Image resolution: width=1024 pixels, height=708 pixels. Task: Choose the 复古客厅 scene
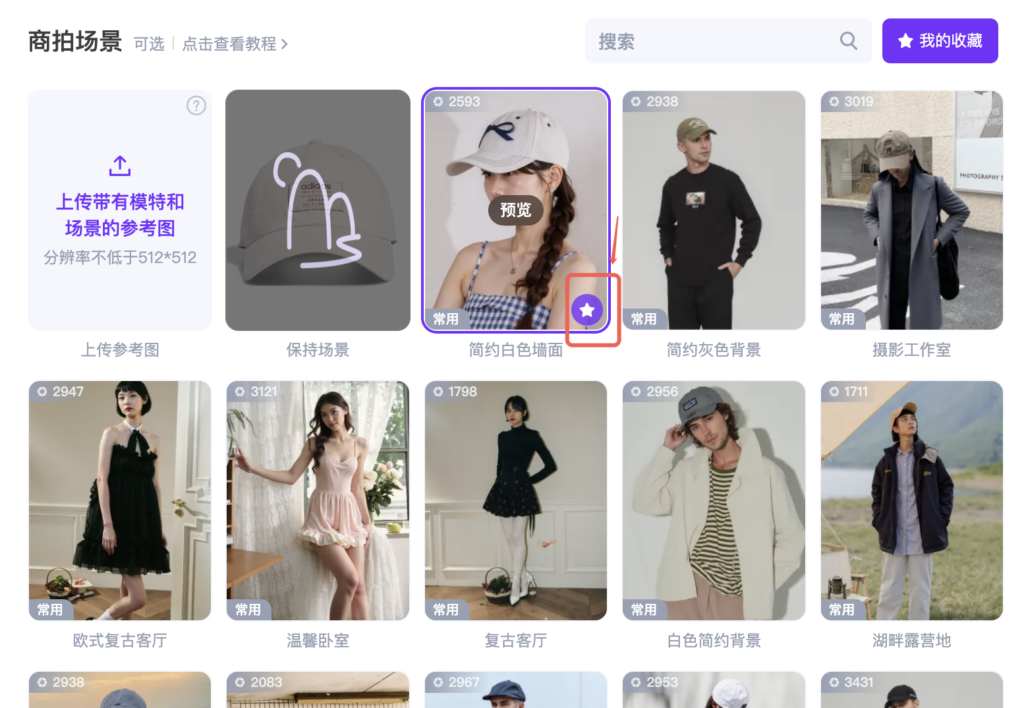516,500
